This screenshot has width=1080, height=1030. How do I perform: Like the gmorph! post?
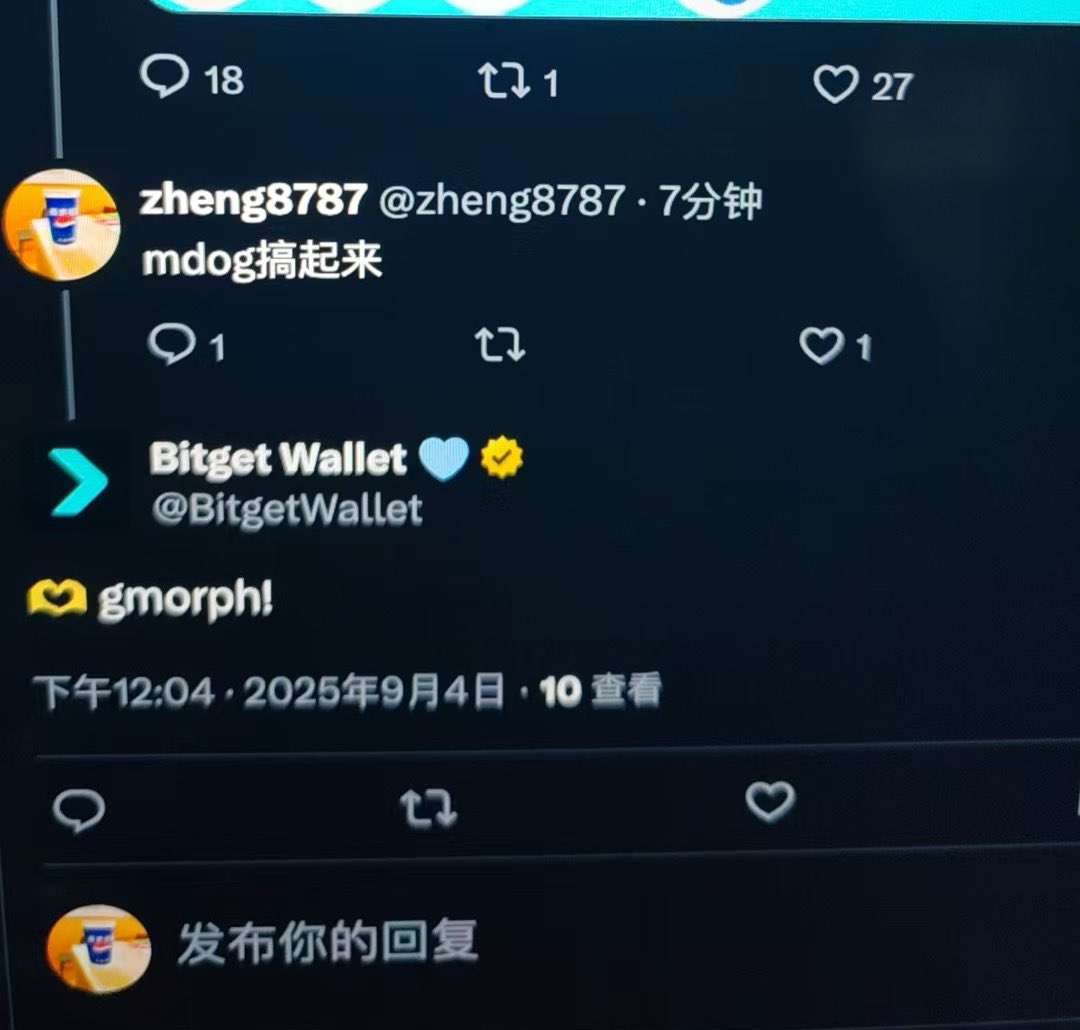770,802
